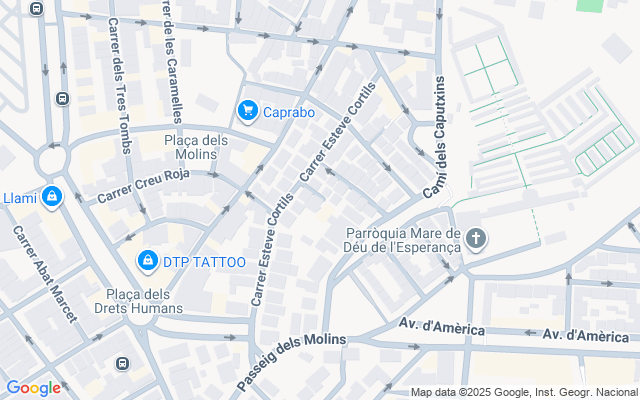
Task: Open Parròquia Mare de Déu de l'Esperança marker
Action: coord(475,239)
